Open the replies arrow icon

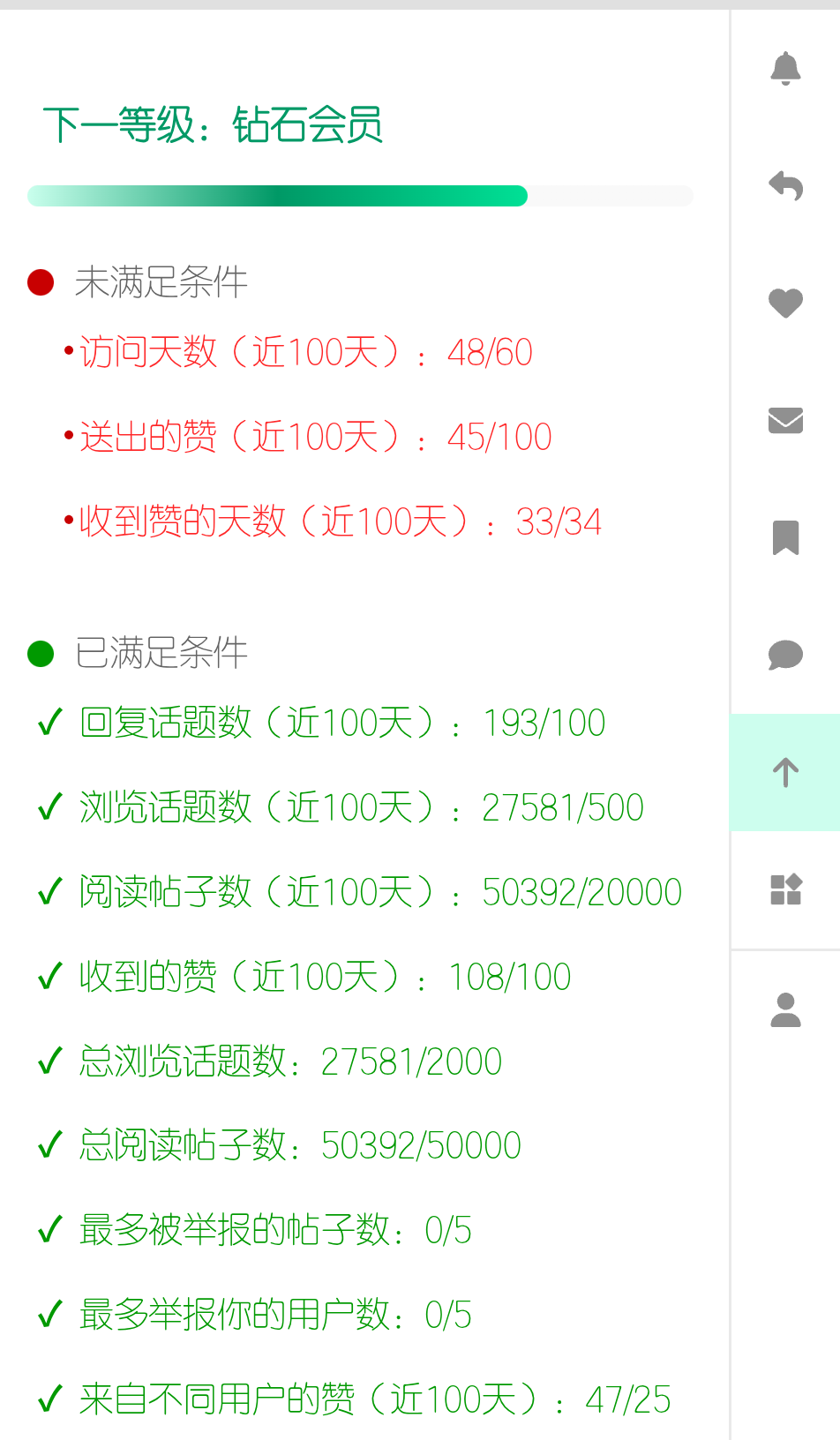(785, 185)
